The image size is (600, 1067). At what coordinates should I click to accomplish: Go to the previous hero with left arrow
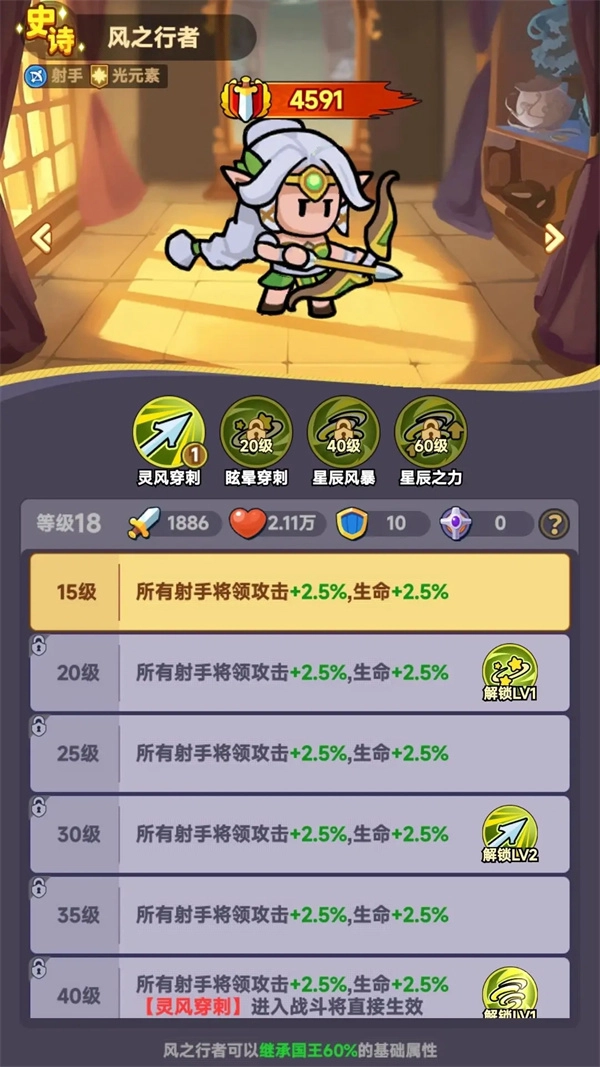(42, 237)
